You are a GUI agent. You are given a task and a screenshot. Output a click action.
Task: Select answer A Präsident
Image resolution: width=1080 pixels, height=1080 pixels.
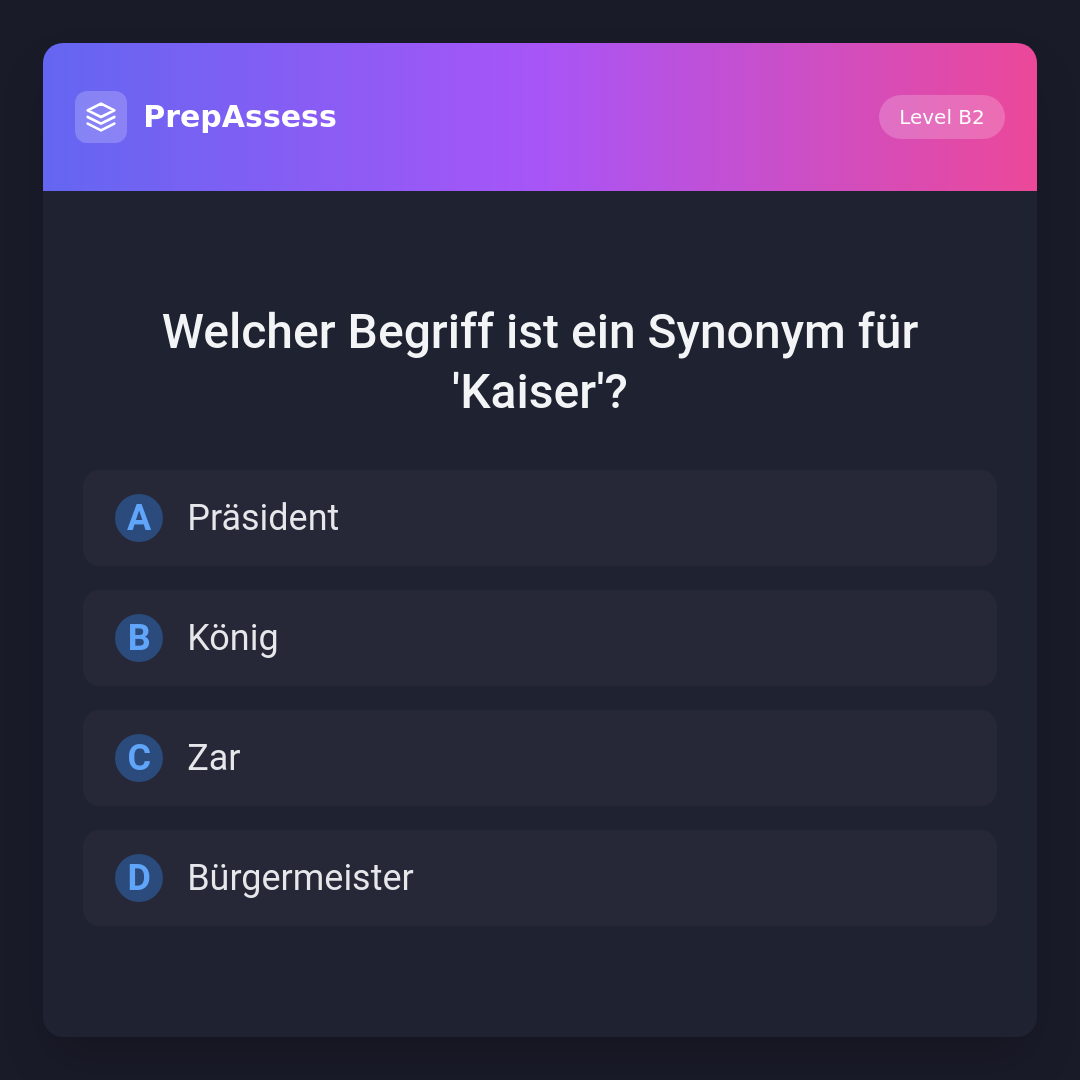click(540, 518)
